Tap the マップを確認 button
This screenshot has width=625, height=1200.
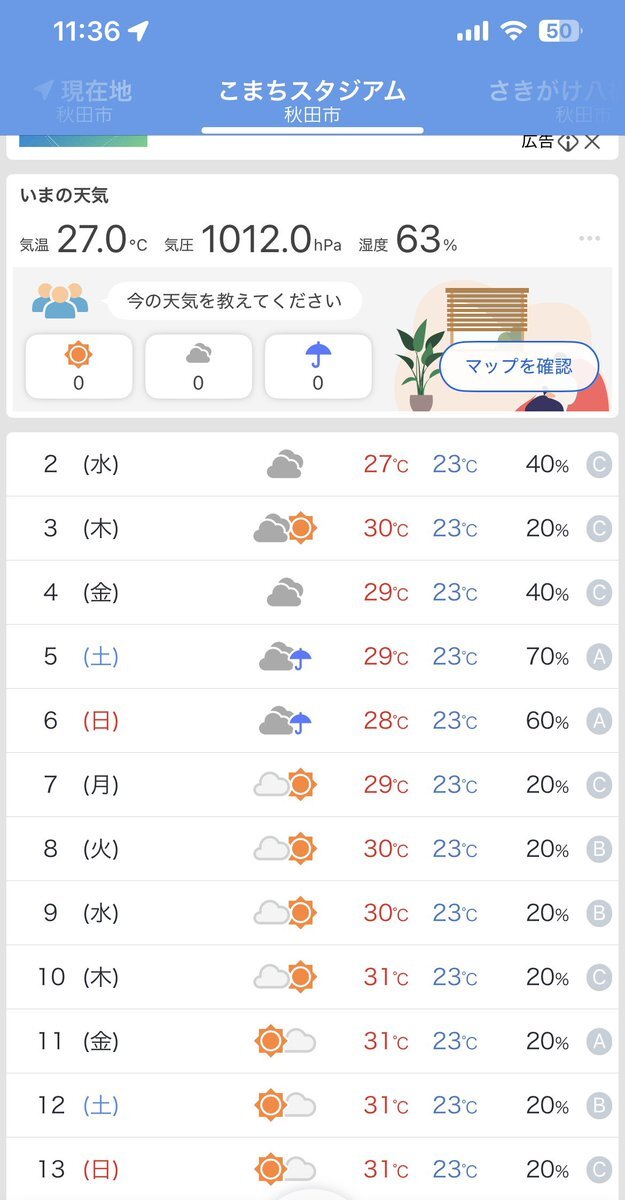519,366
